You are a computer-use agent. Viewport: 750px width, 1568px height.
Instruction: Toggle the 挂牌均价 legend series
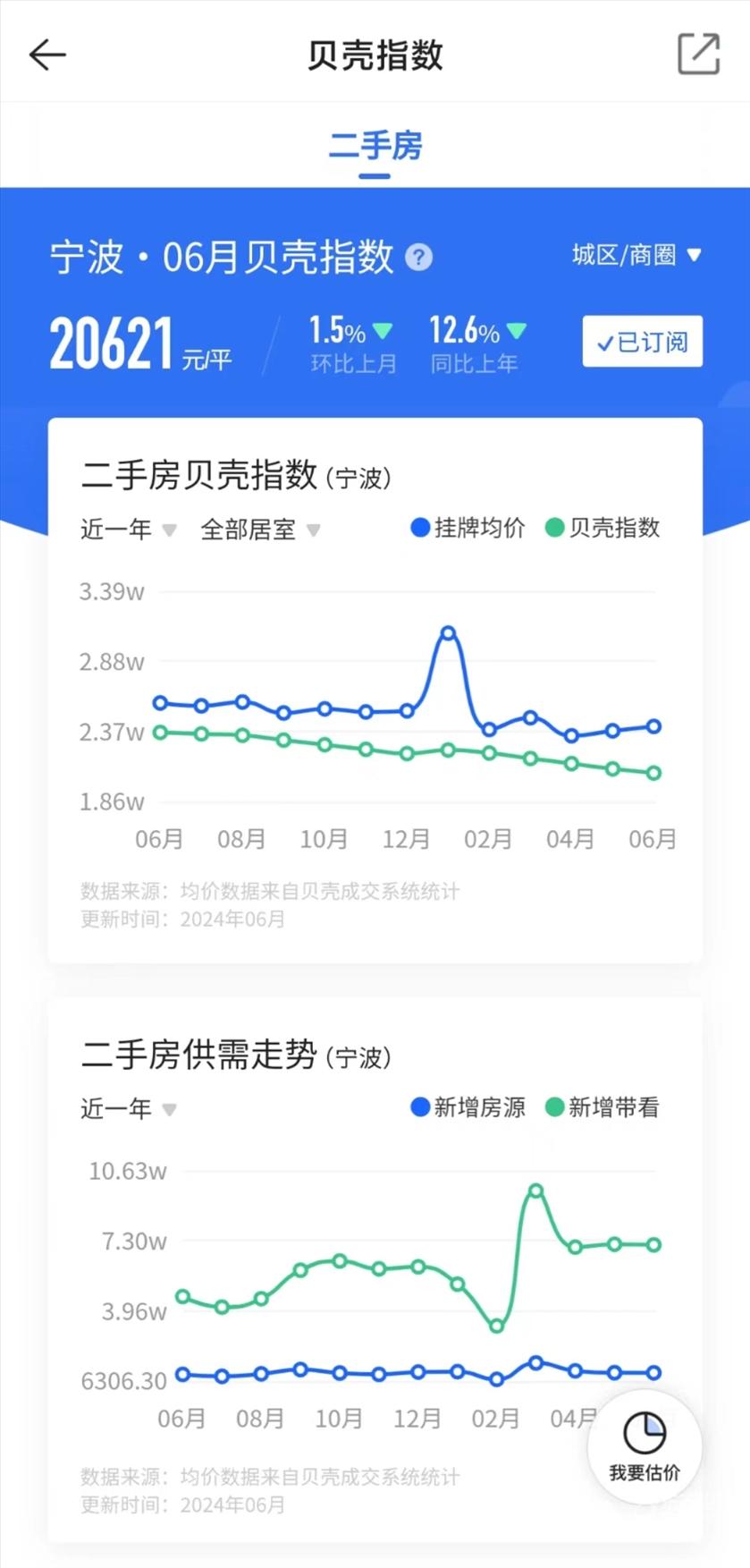point(468,528)
